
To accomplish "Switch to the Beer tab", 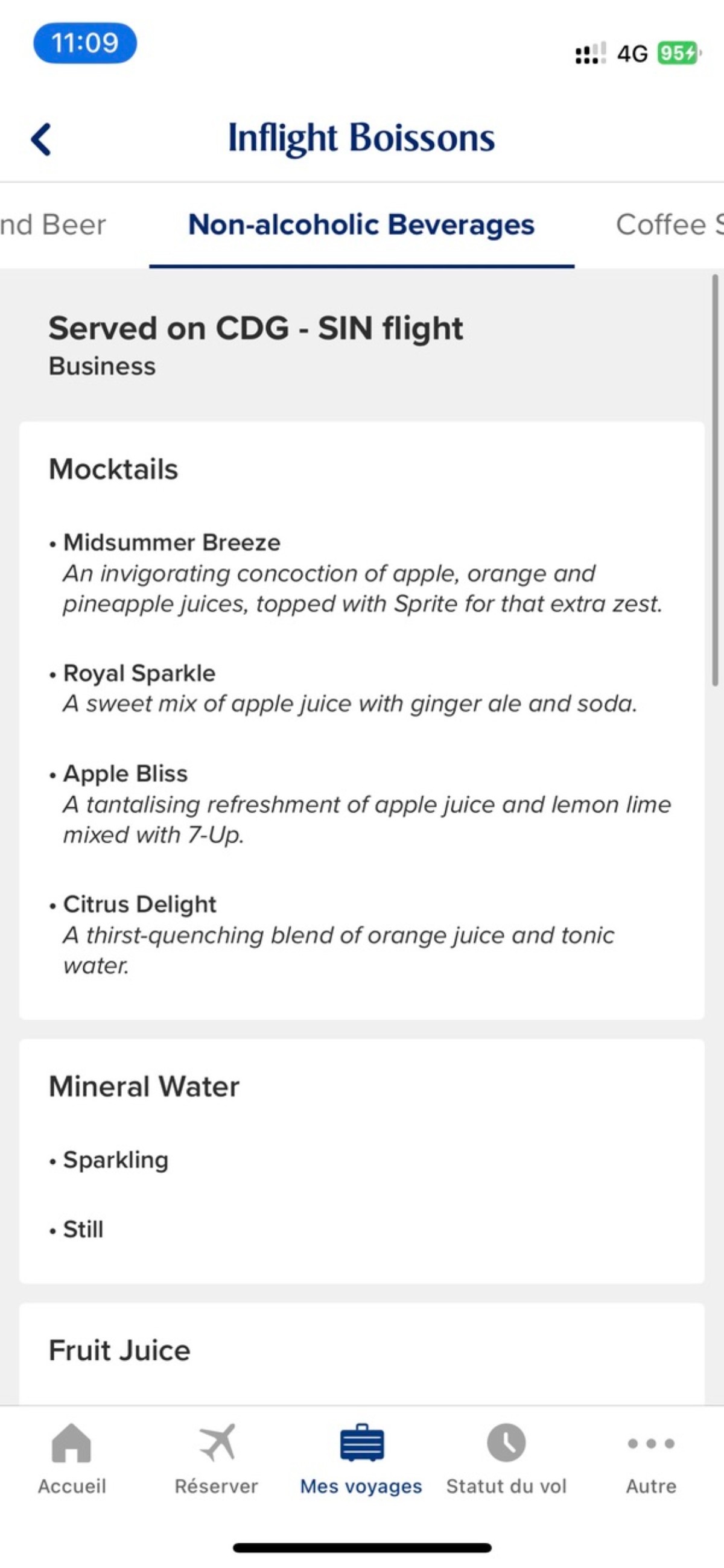I will click(53, 224).
